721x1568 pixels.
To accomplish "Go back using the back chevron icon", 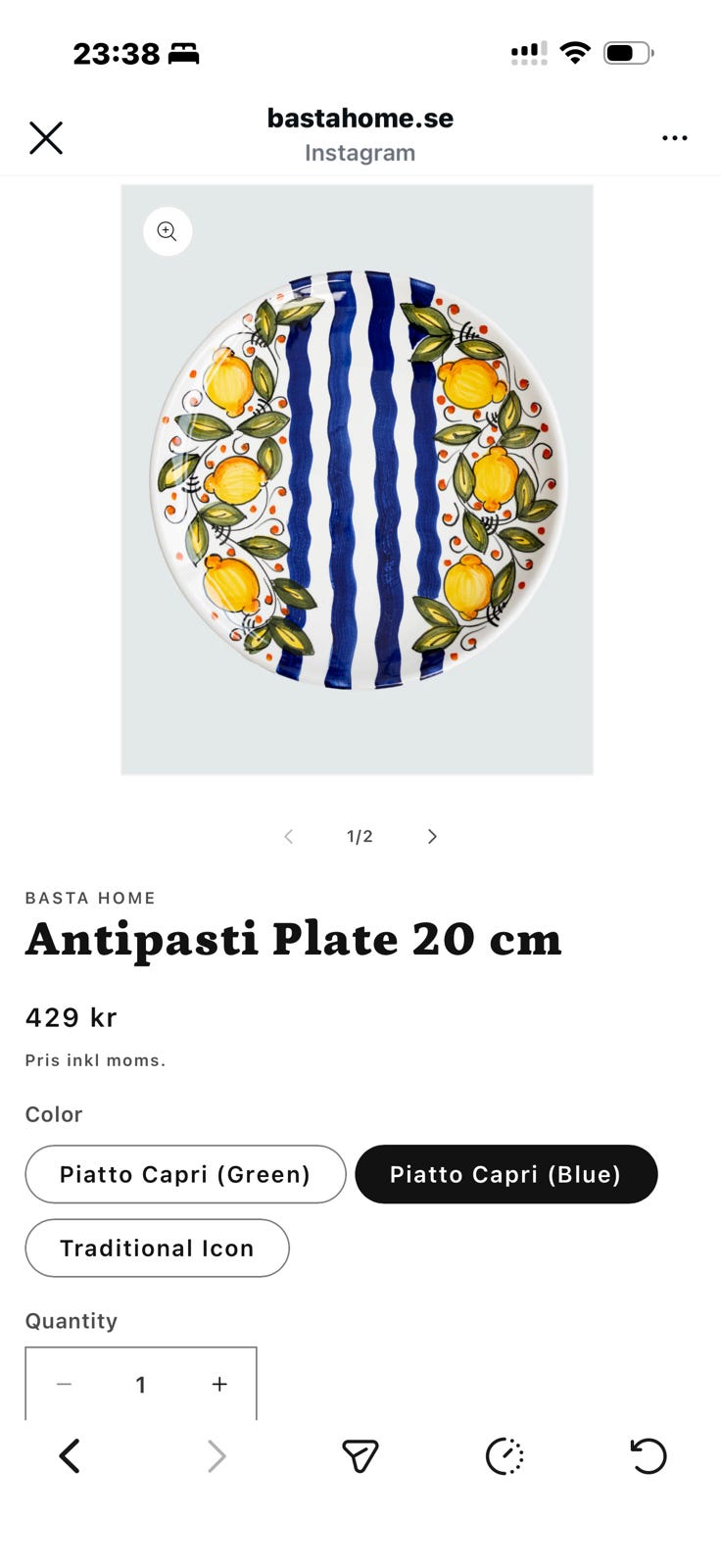I will tap(70, 1456).
